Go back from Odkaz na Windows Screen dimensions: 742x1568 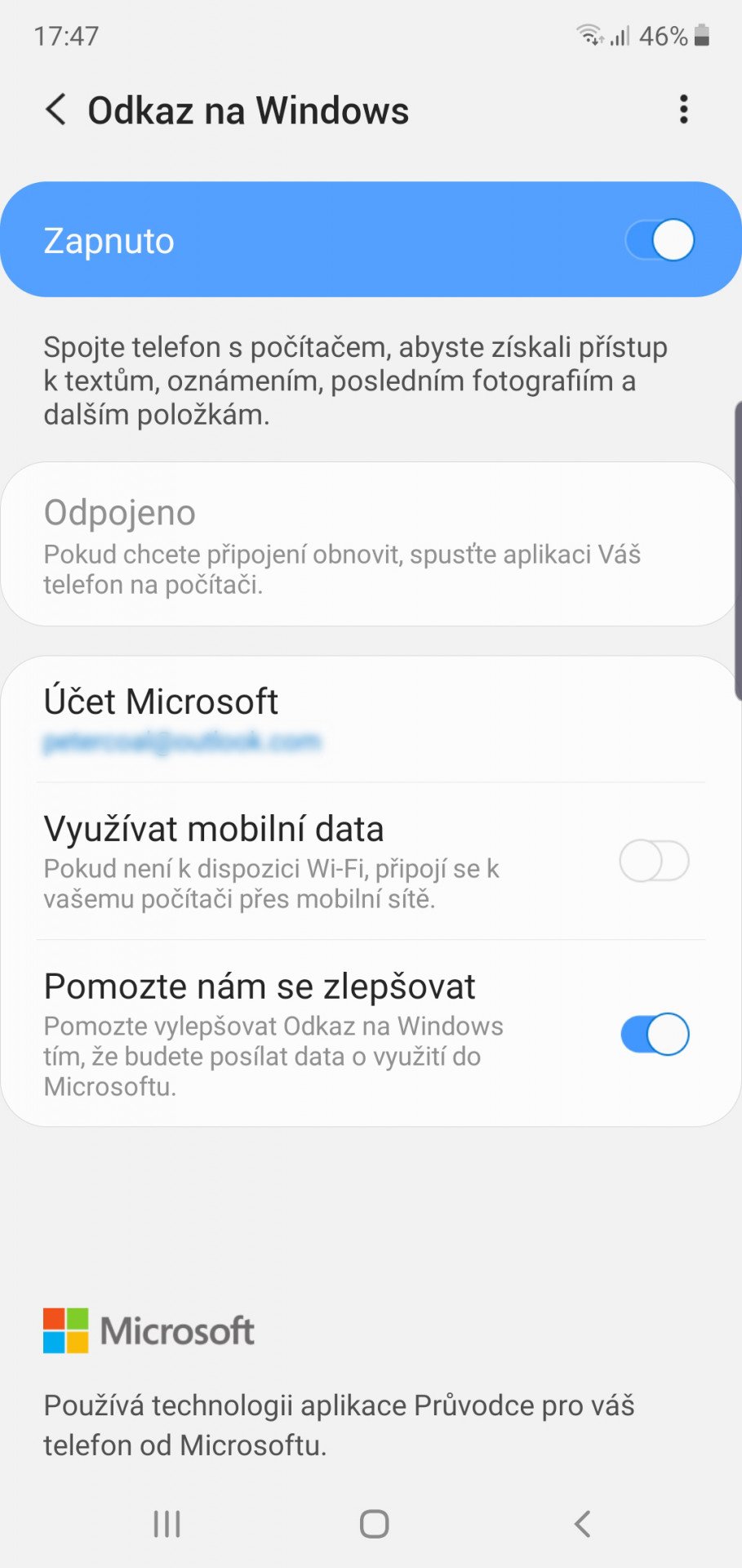click(x=56, y=109)
